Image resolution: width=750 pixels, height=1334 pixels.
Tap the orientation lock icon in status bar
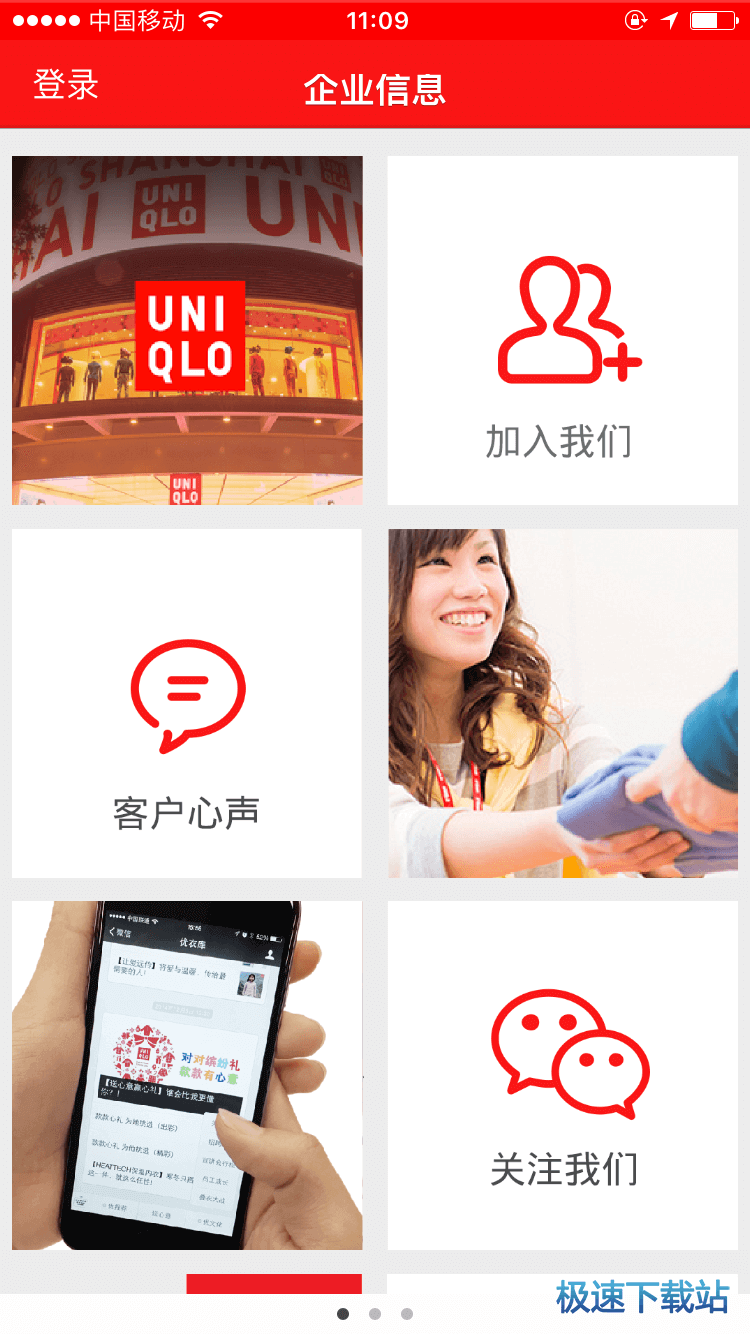click(636, 18)
